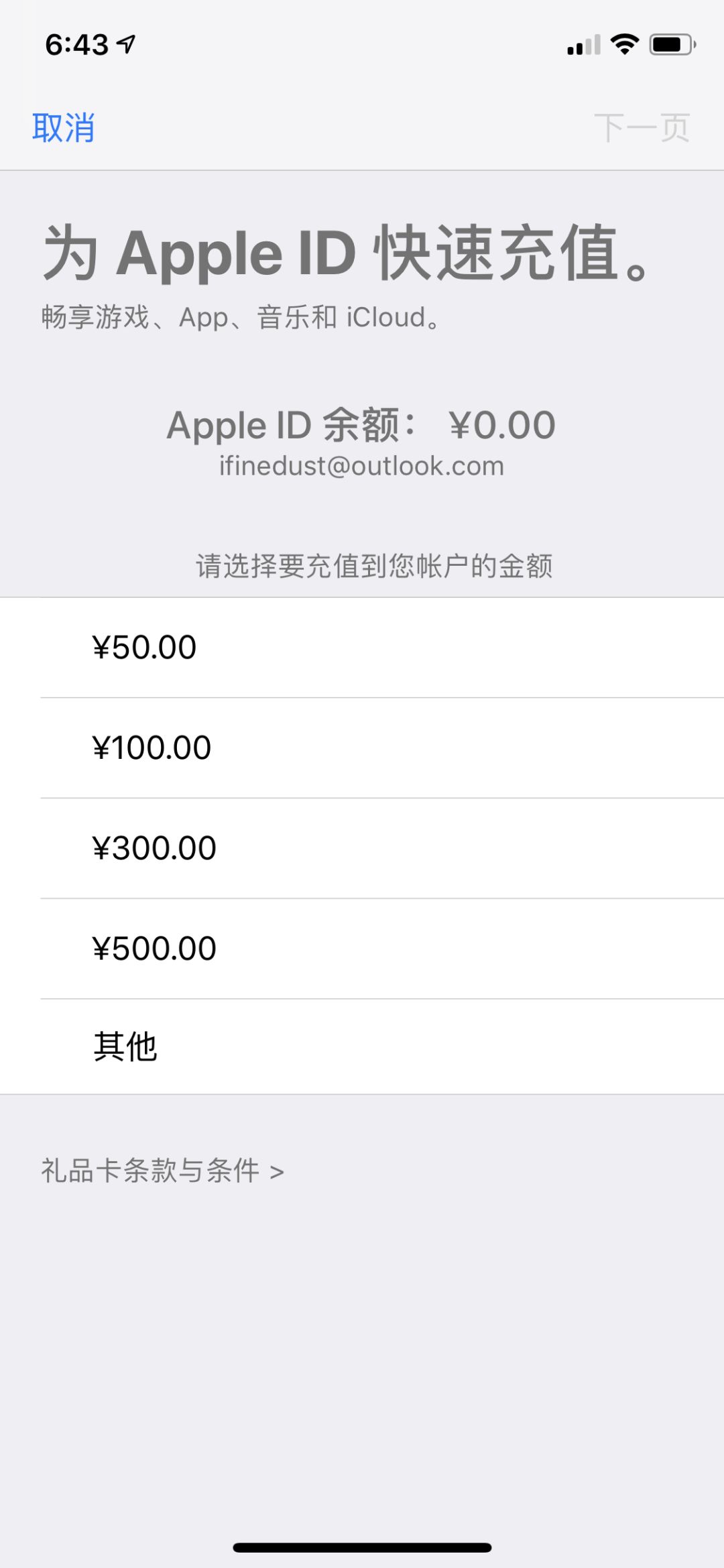Choose the ¥100.00 top-up amount

coord(362,747)
